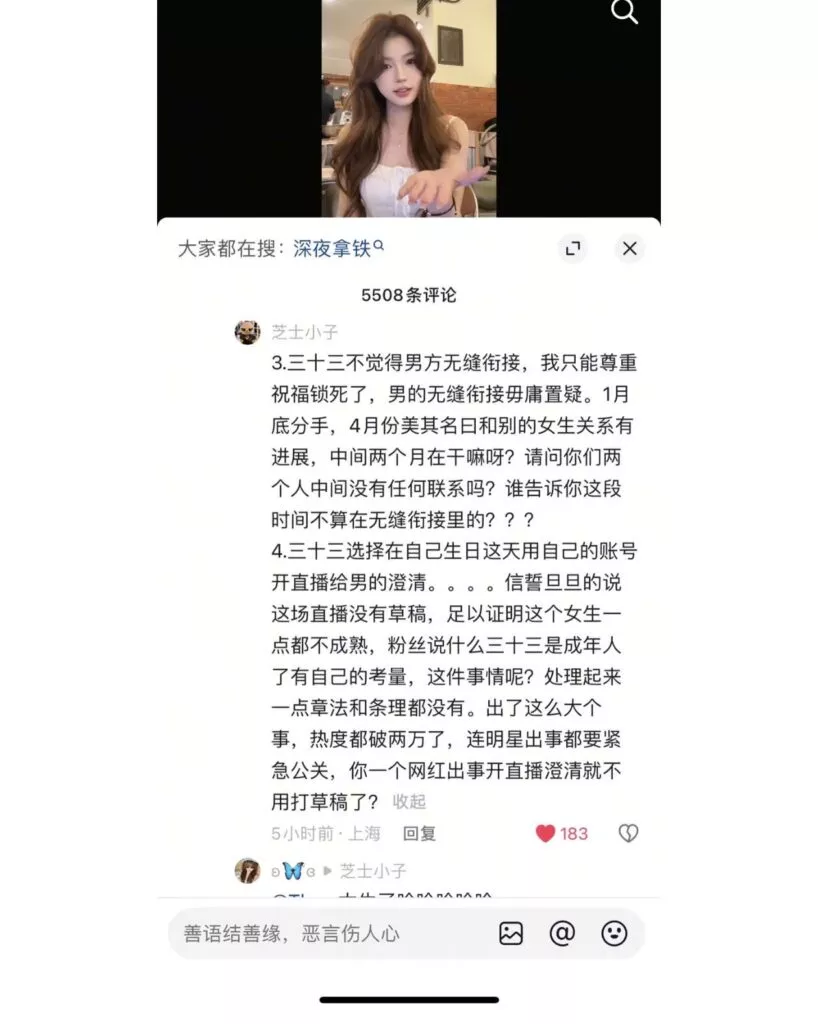Attach an image to your comment

511,934
